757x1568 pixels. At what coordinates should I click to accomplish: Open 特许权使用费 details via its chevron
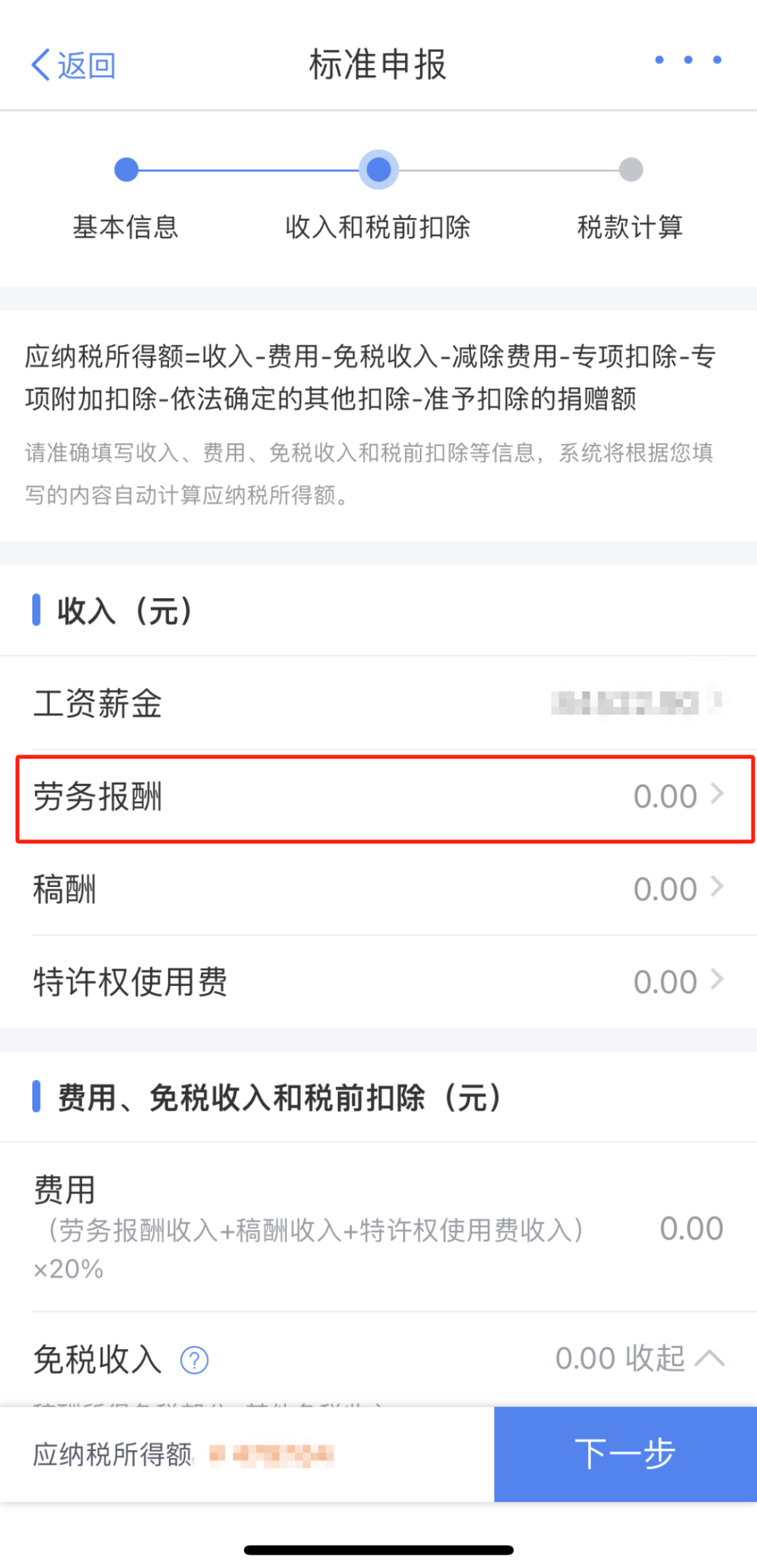717,981
